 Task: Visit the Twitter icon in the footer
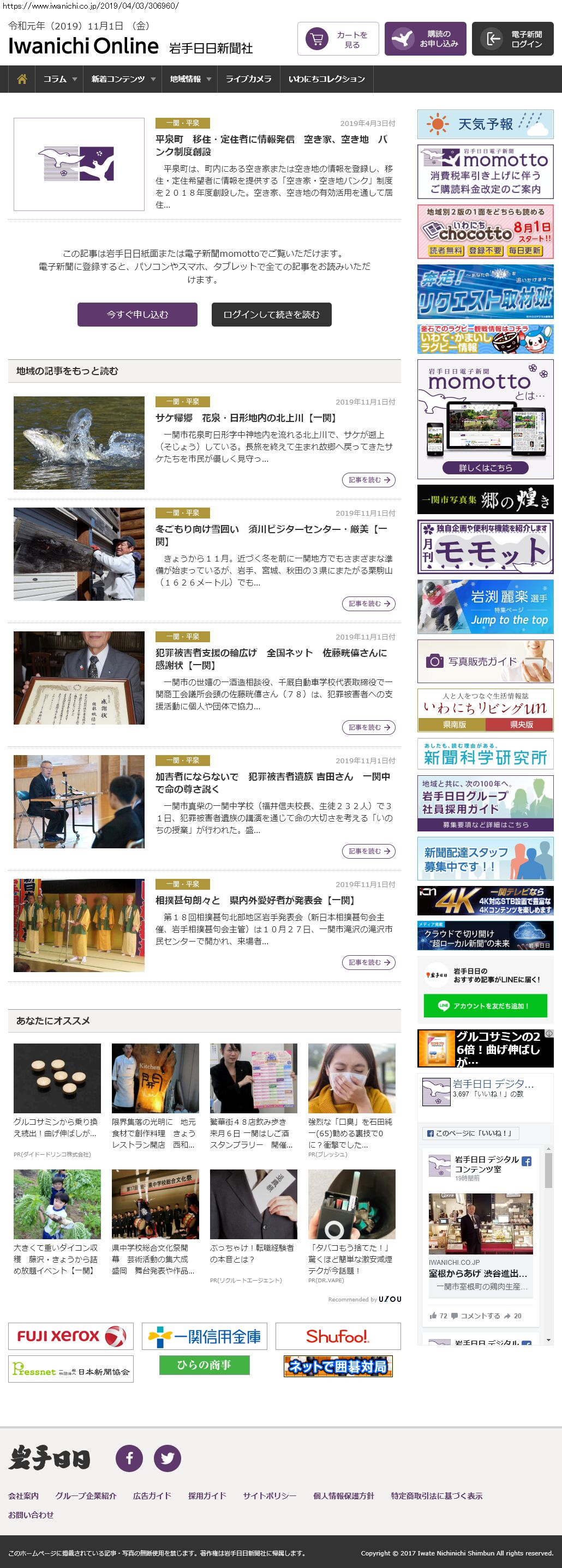click(x=167, y=1458)
